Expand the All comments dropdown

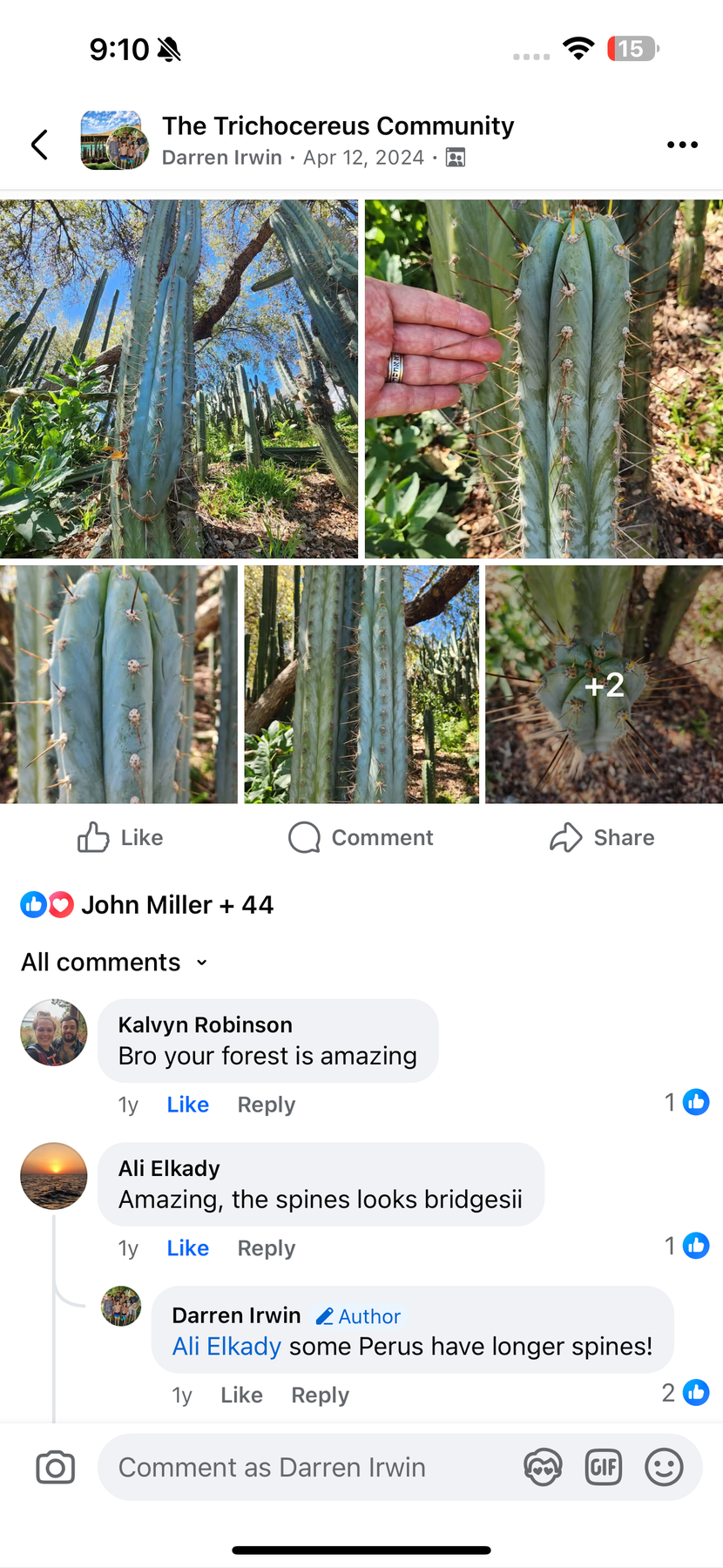(x=115, y=963)
